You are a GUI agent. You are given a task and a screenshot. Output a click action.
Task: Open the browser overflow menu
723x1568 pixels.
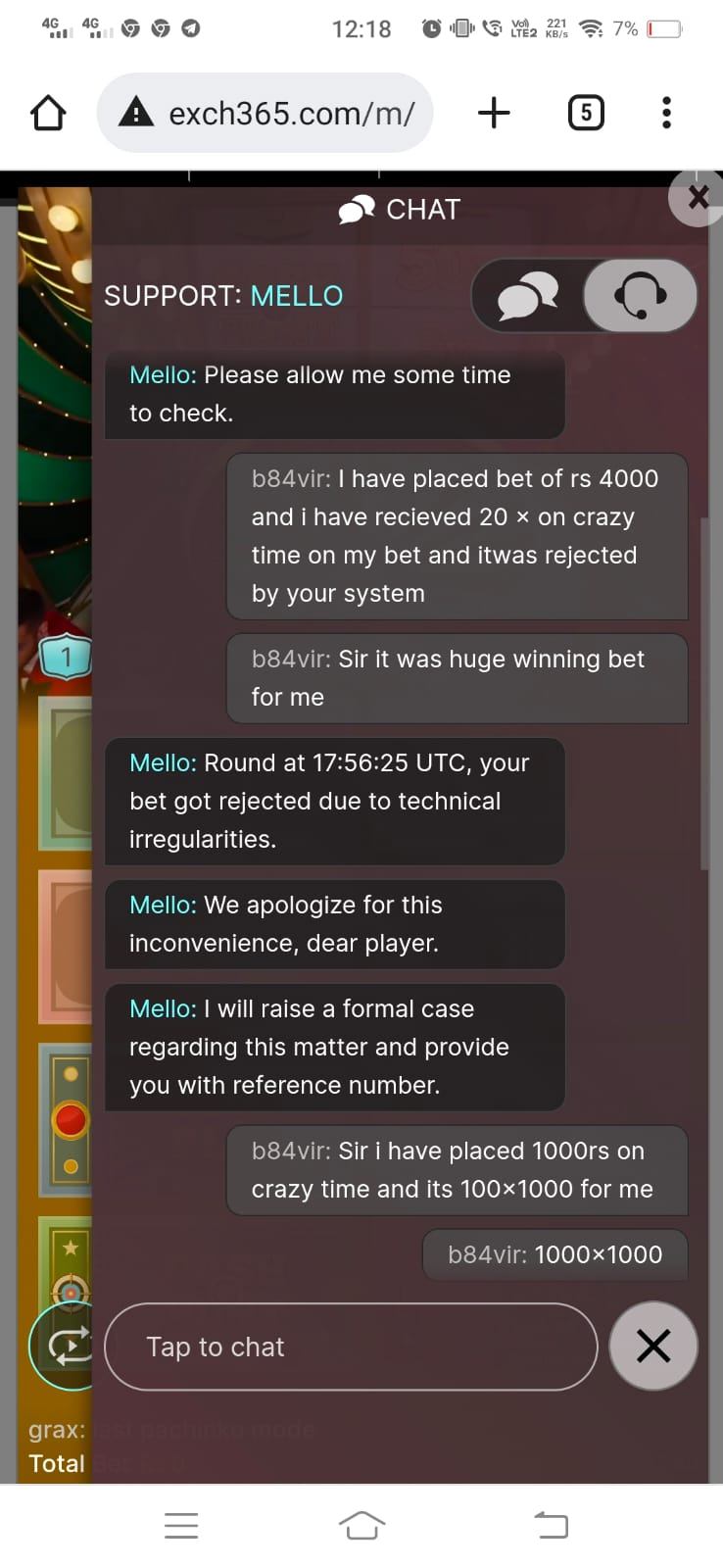(666, 113)
